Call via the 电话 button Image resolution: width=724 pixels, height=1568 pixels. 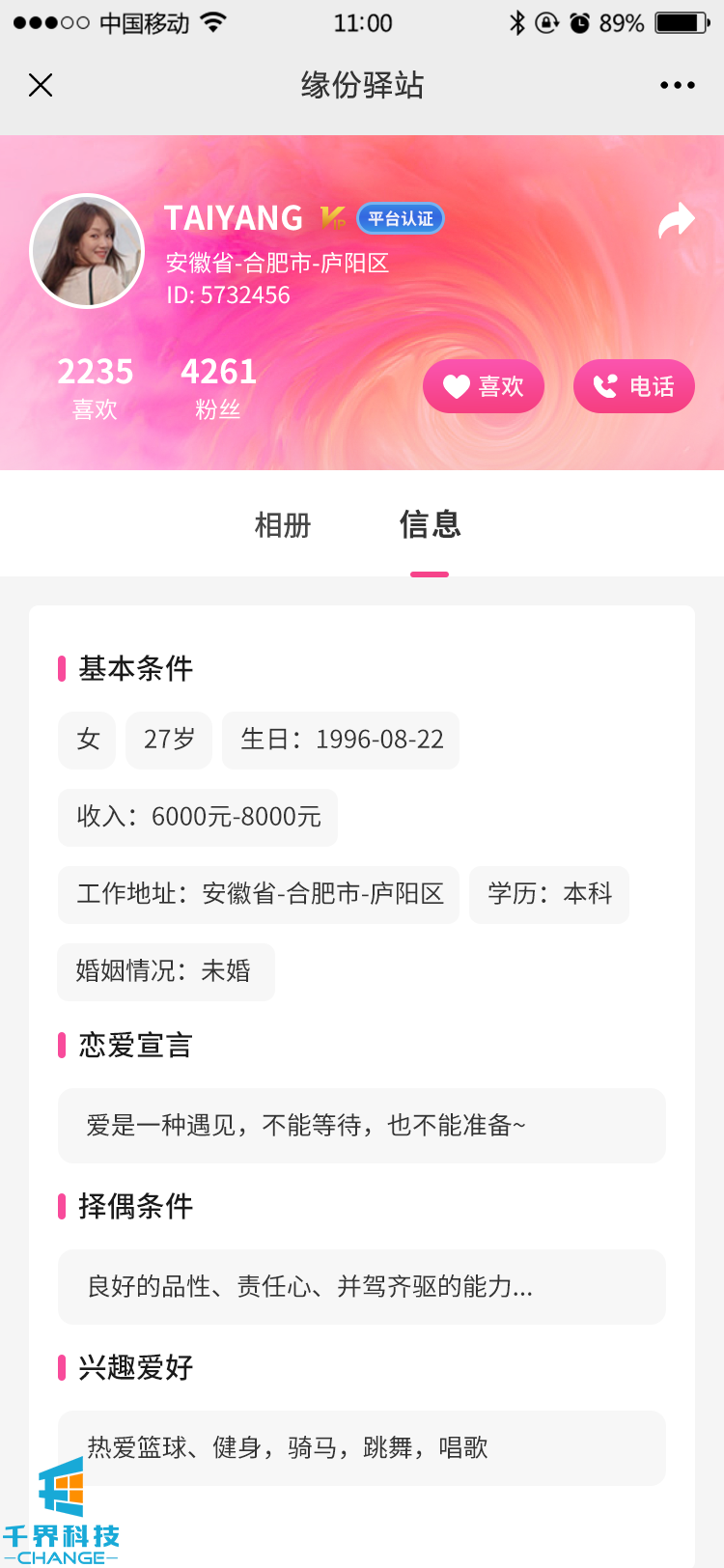(x=633, y=386)
